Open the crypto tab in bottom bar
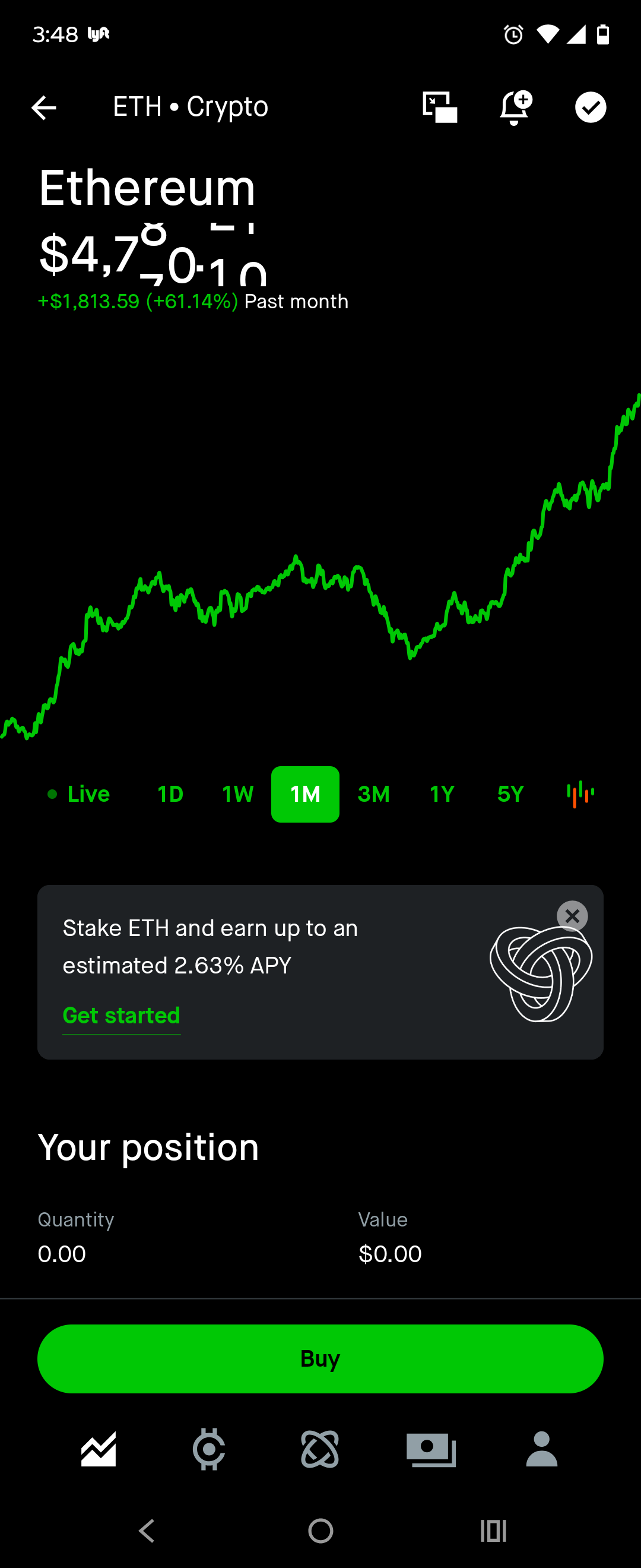The width and height of the screenshot is (641, 1568). [209, 1449]
